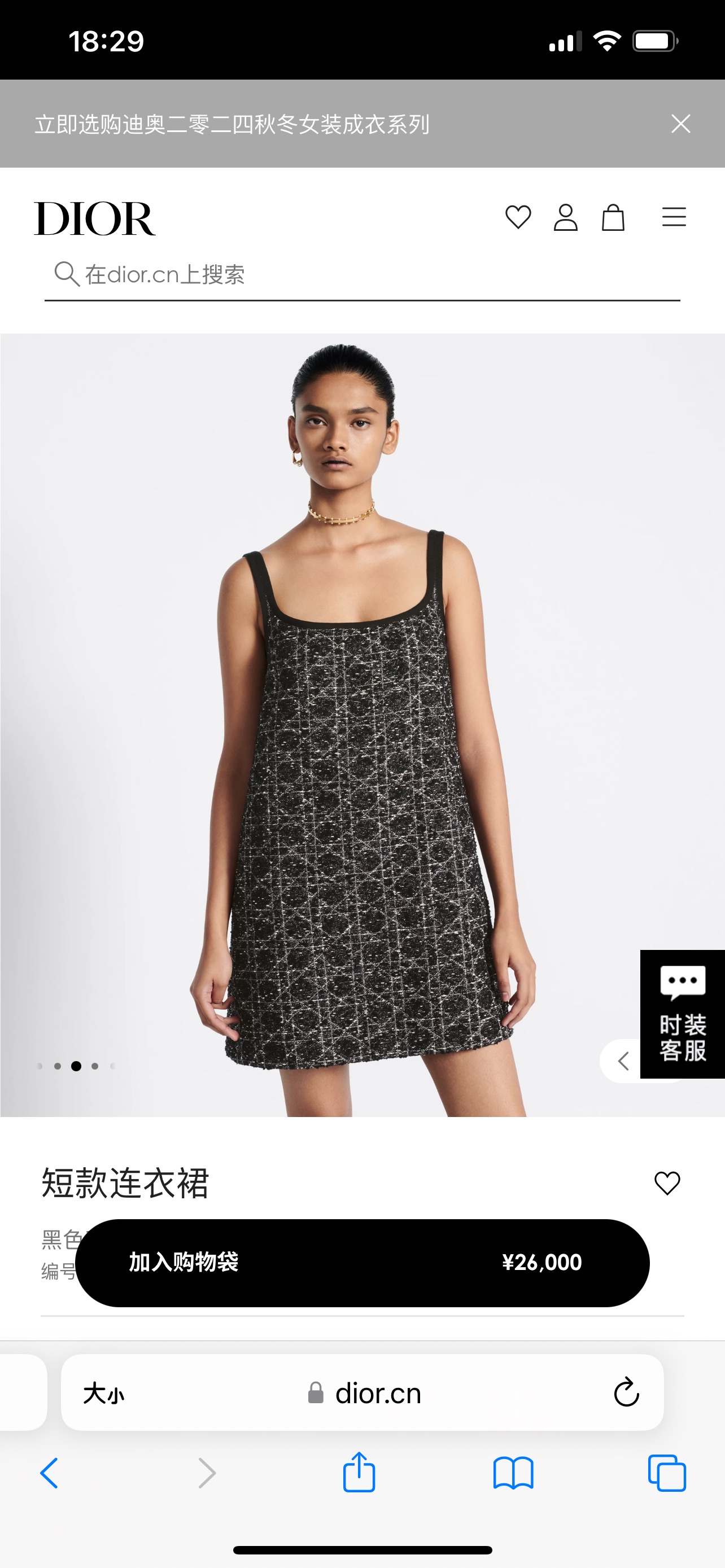
Task: Tap the DIOR logo to go home
Action: point(94,218)
